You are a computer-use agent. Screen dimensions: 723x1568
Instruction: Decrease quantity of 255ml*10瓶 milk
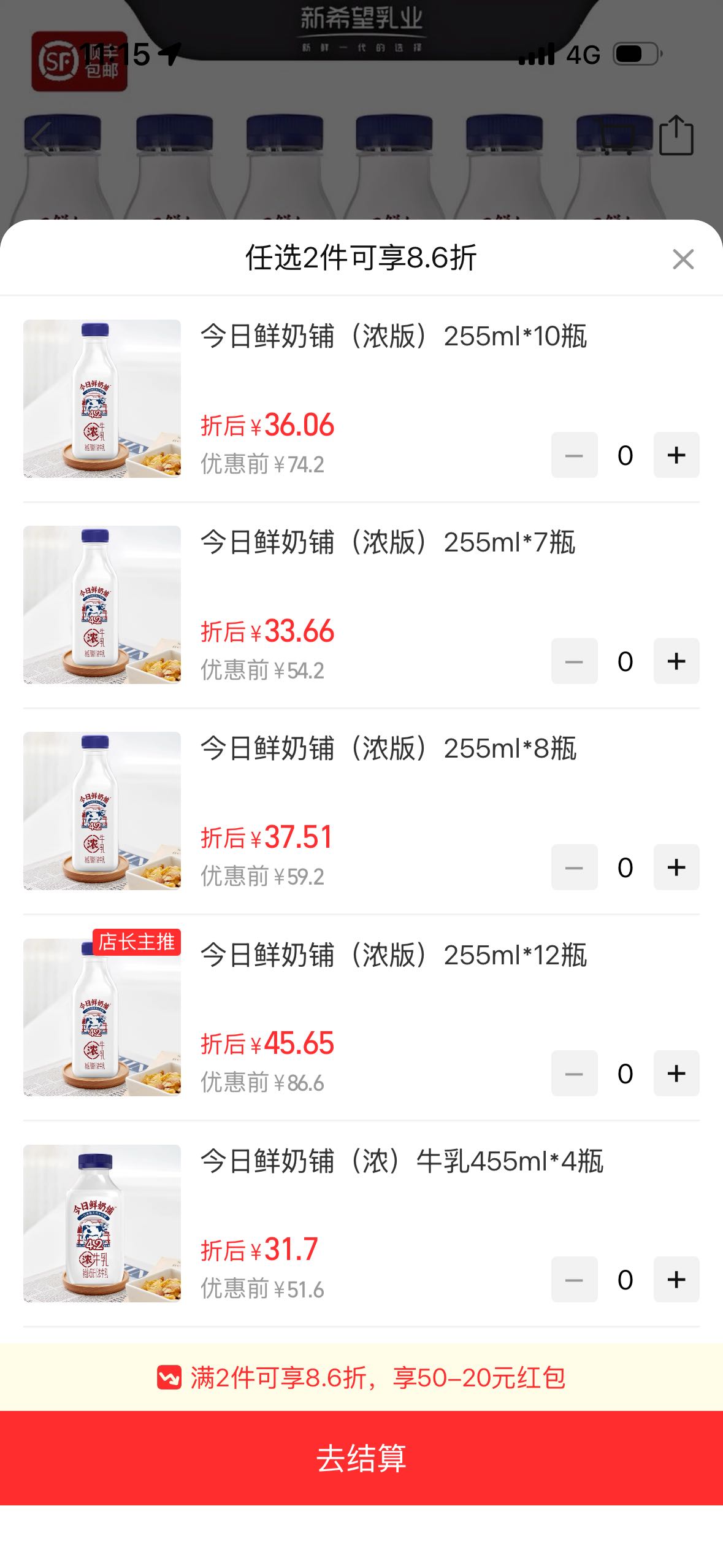click(574, 455)
